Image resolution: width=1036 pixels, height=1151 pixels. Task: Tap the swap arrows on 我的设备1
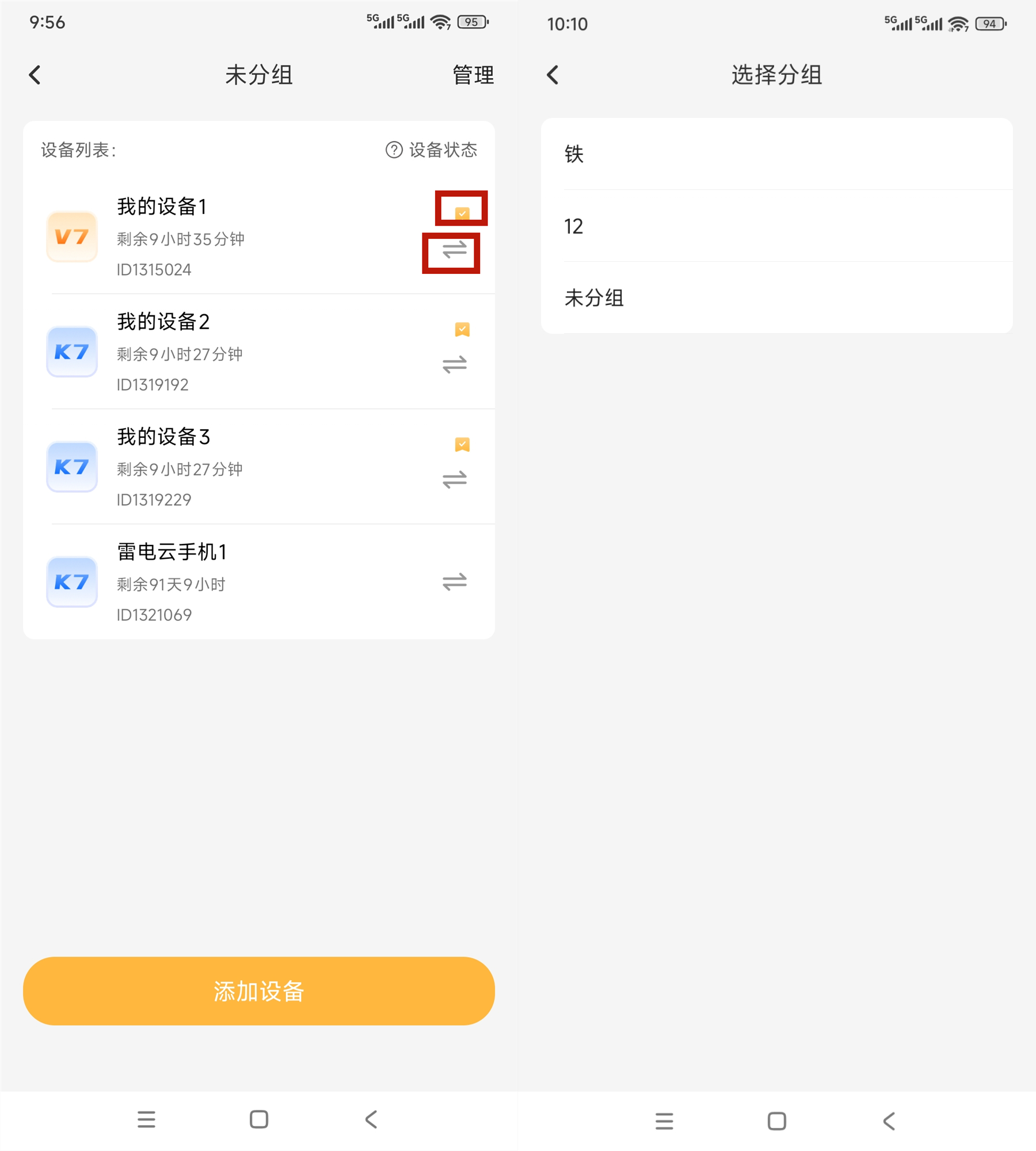point(454,250)
